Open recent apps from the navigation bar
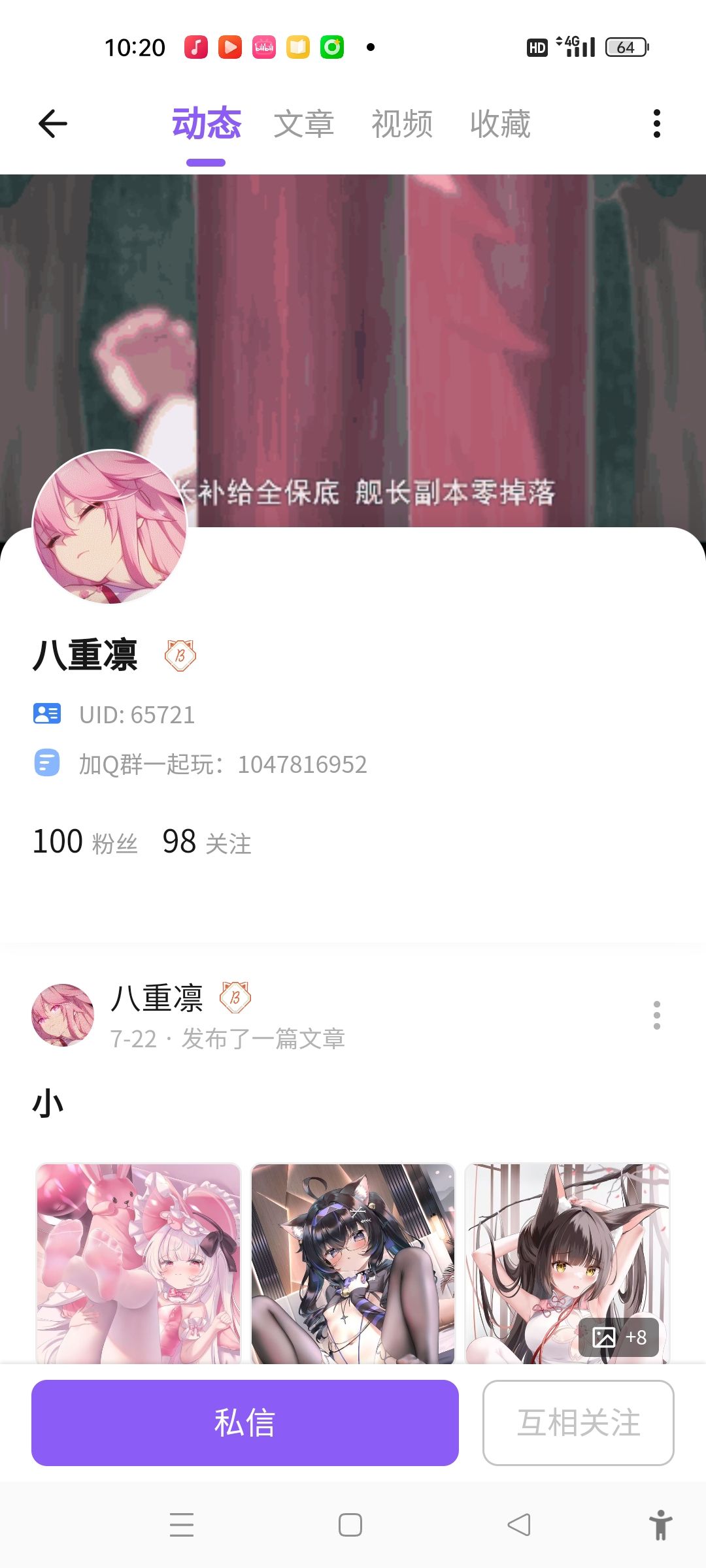Image resolution: width=706 pixels, height=1568 pixels. coord(182,1525)
